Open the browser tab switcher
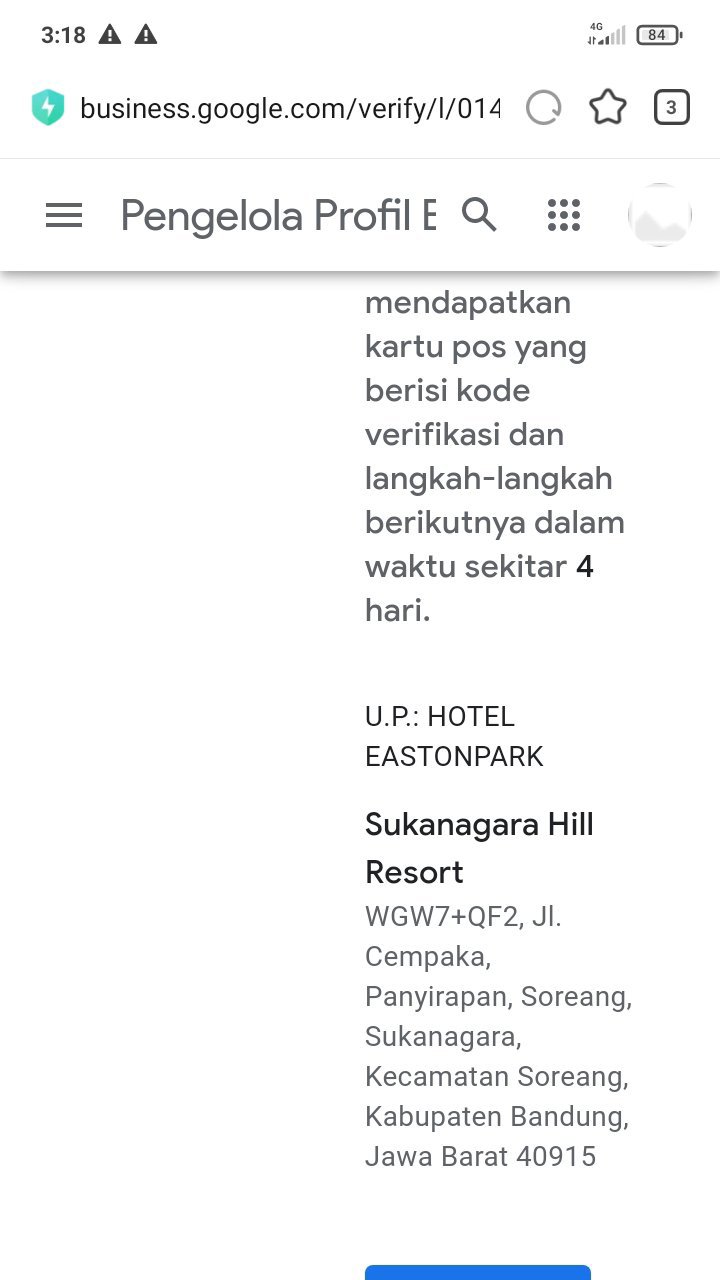The height and width of the screenshot is (1280, 720). pos(672,108)
